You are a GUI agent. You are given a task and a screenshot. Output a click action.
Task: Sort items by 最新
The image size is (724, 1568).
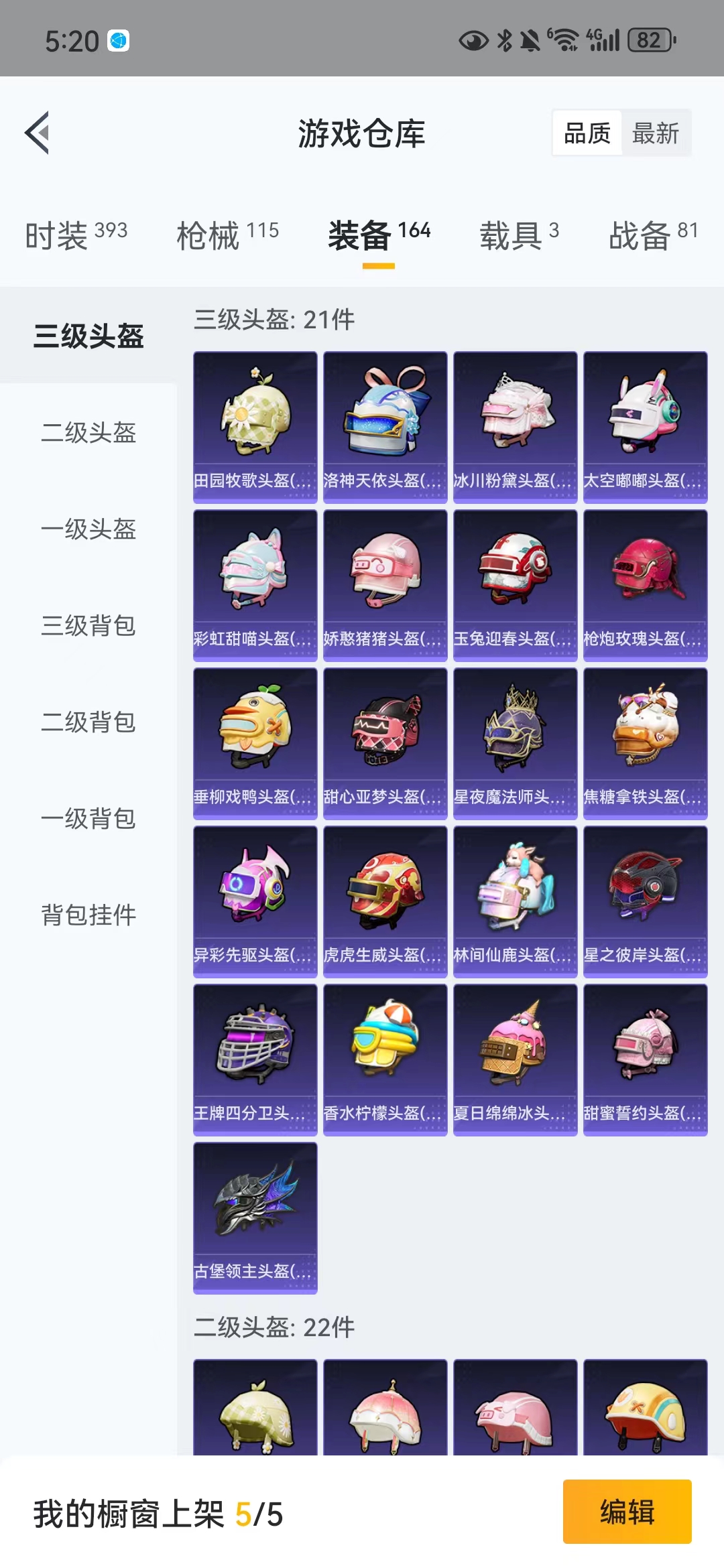[655, 133]
